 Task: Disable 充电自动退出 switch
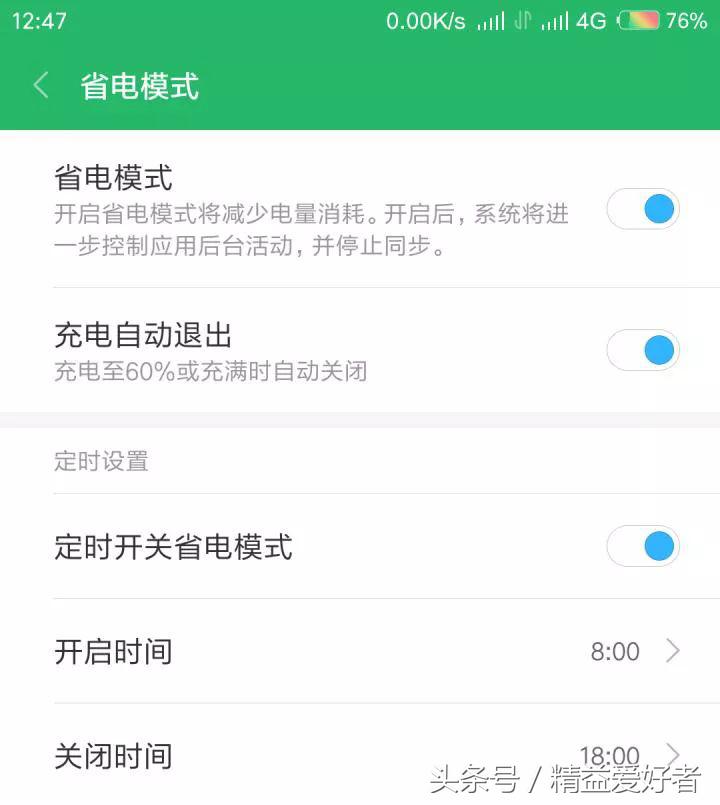coord(643,350)
